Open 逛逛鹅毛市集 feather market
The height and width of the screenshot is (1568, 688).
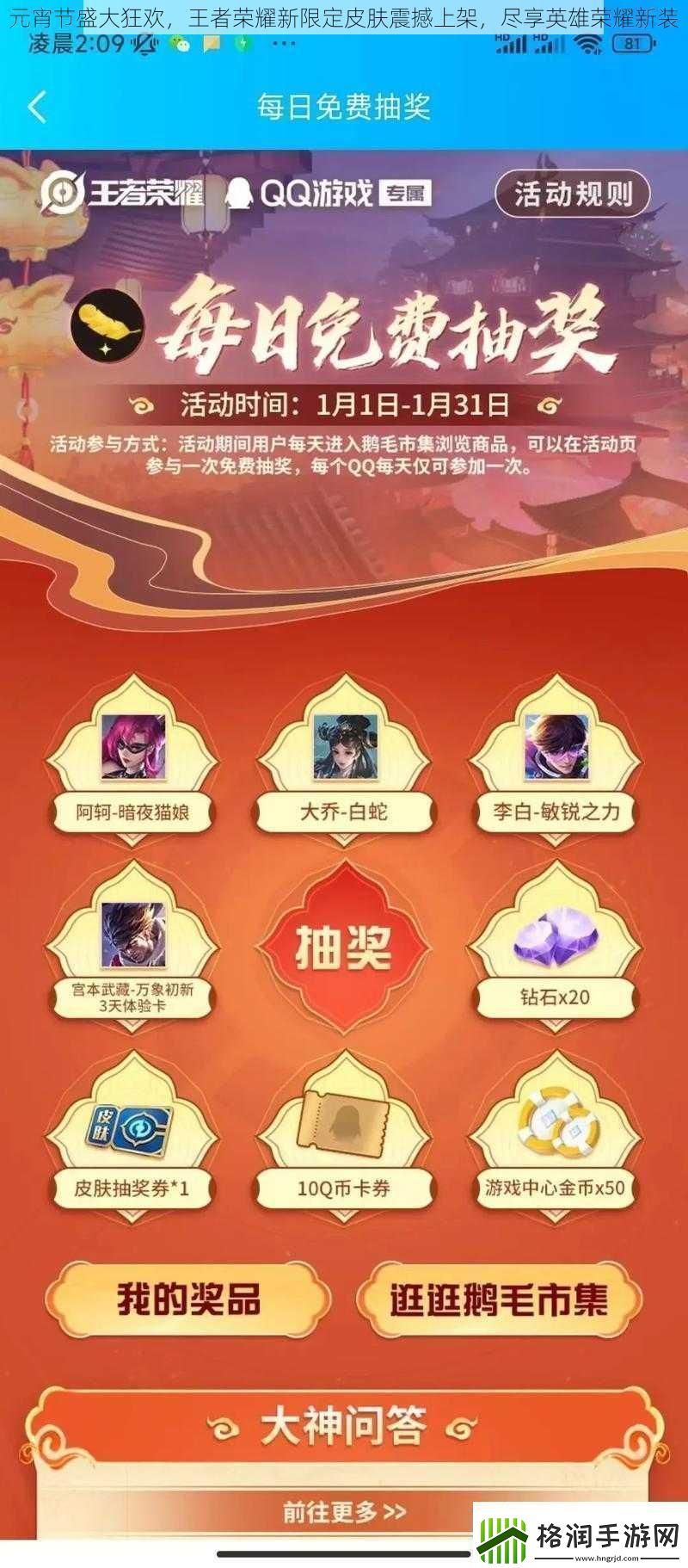(x=499, y=1299)
